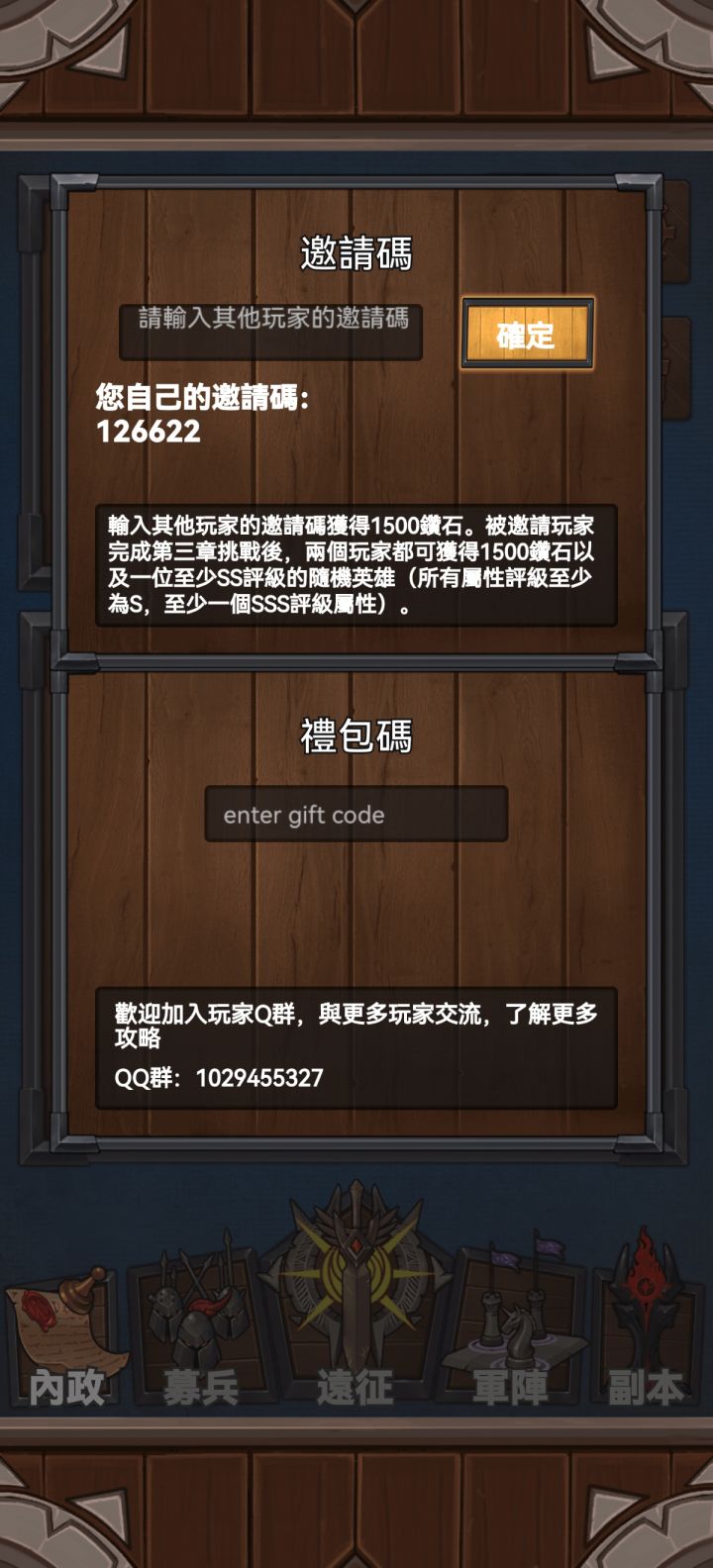
Task: Tap your own invitation code 126622
Action: point(149,431)
